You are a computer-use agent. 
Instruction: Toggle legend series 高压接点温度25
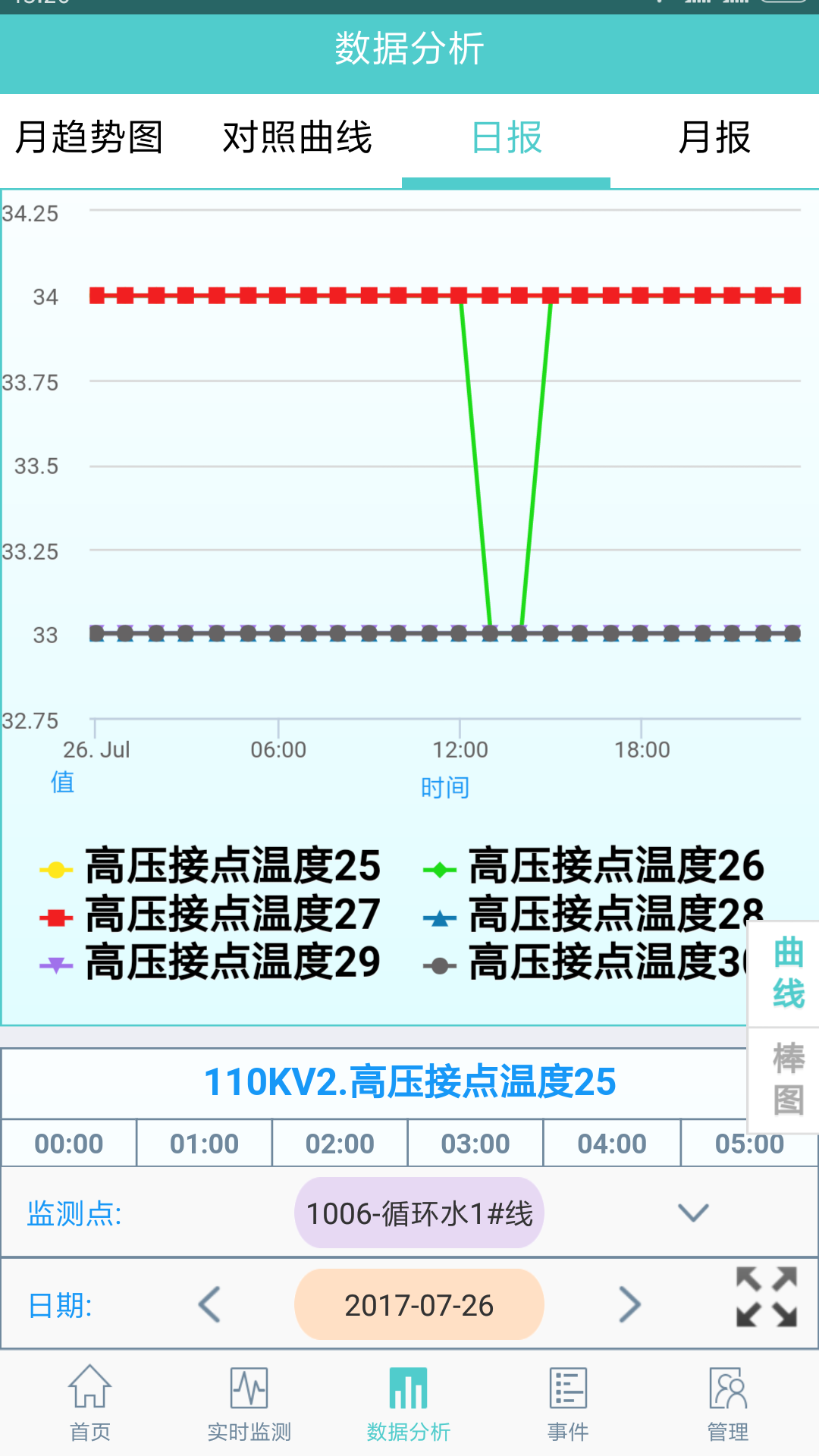[x=210, y=866]
